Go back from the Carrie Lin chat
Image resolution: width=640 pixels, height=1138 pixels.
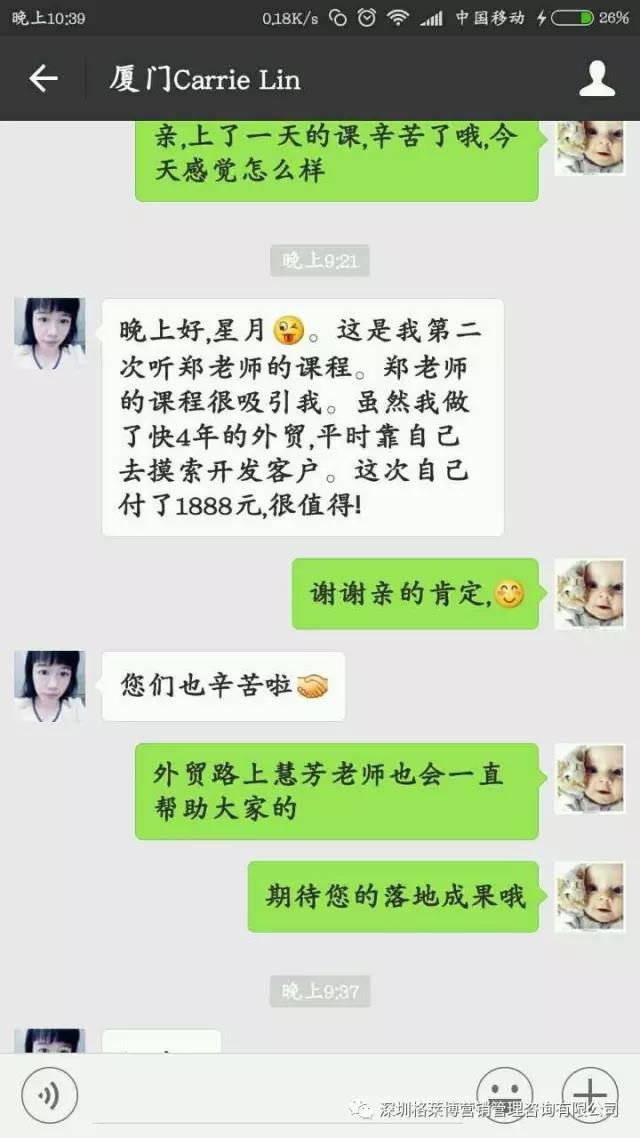[43, 78]
